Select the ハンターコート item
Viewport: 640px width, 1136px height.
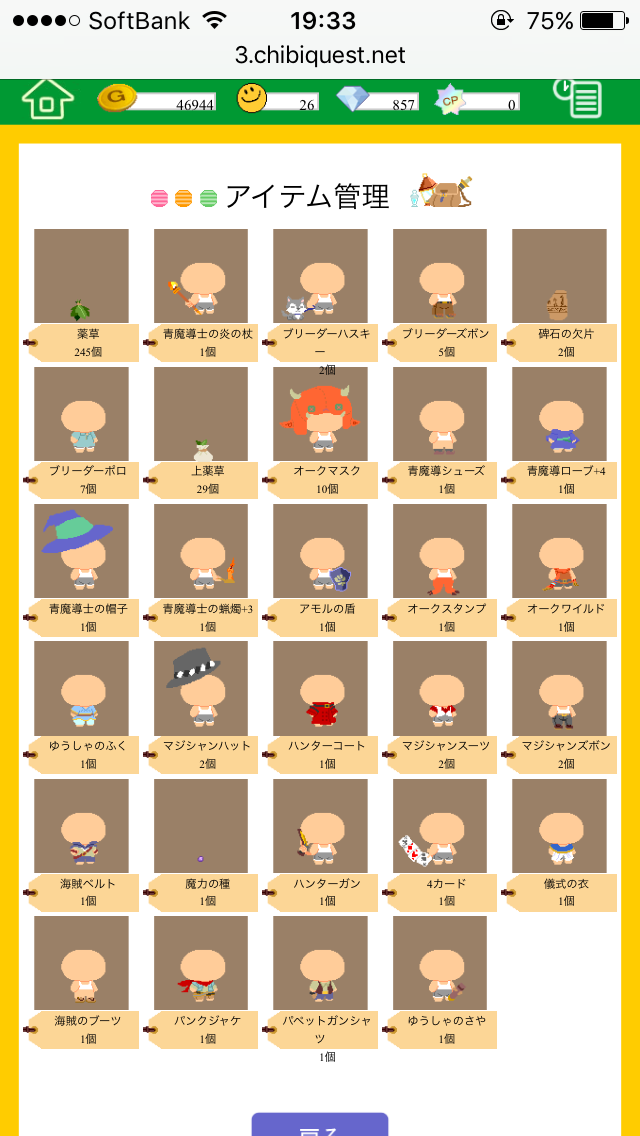pos(320,688)
